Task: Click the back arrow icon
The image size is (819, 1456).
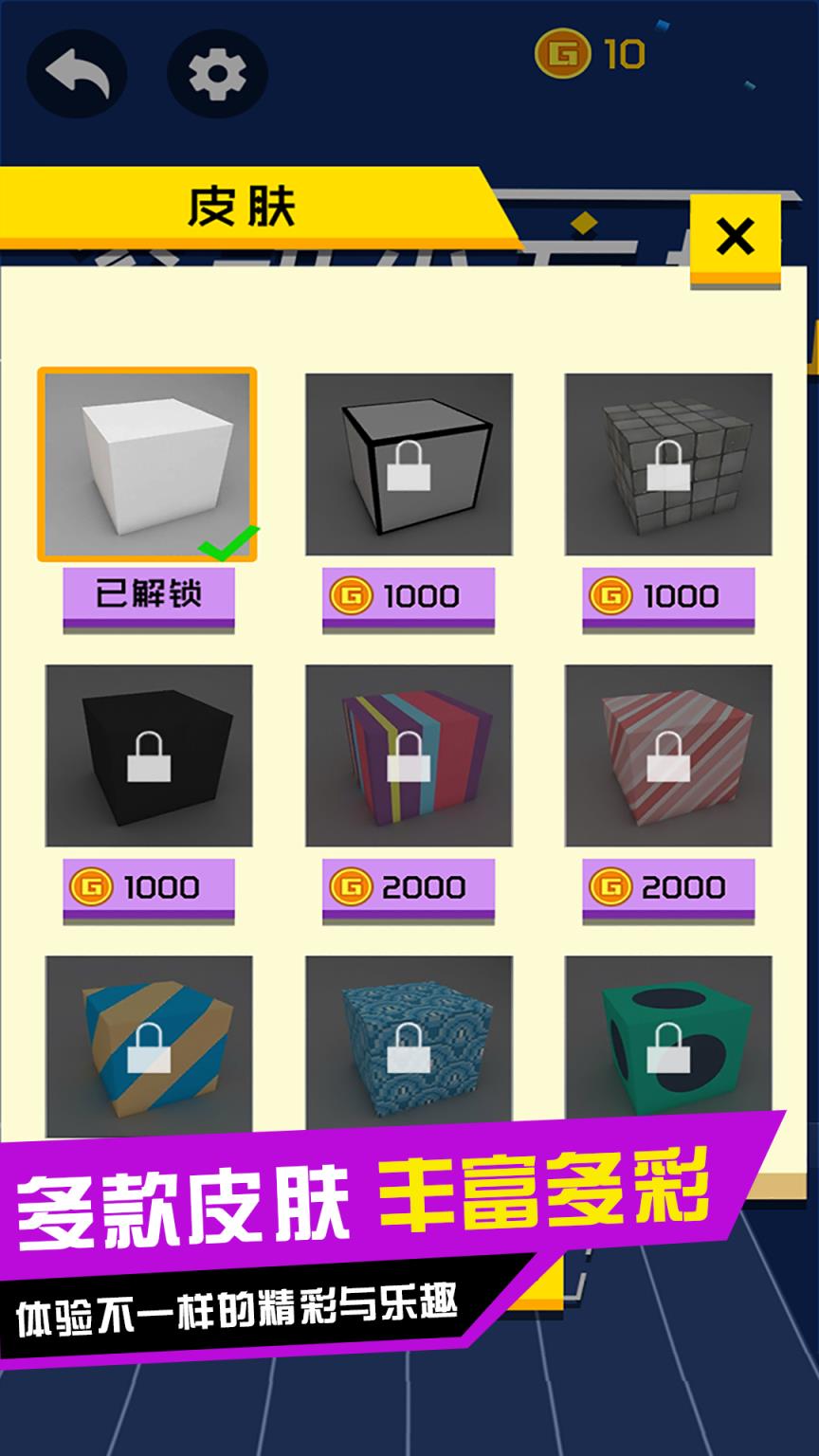Action: [75, 71]
